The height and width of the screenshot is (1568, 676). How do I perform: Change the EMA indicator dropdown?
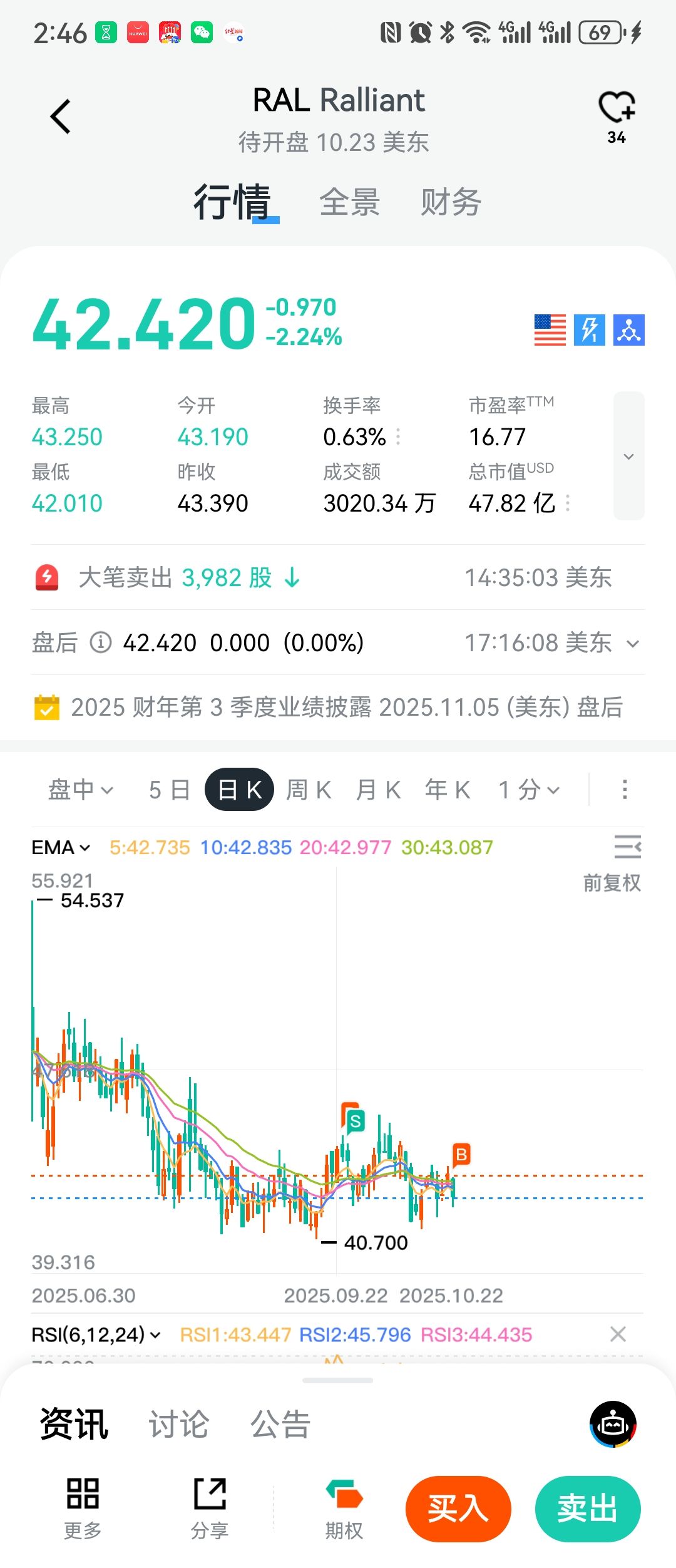[x=61, y=848]
